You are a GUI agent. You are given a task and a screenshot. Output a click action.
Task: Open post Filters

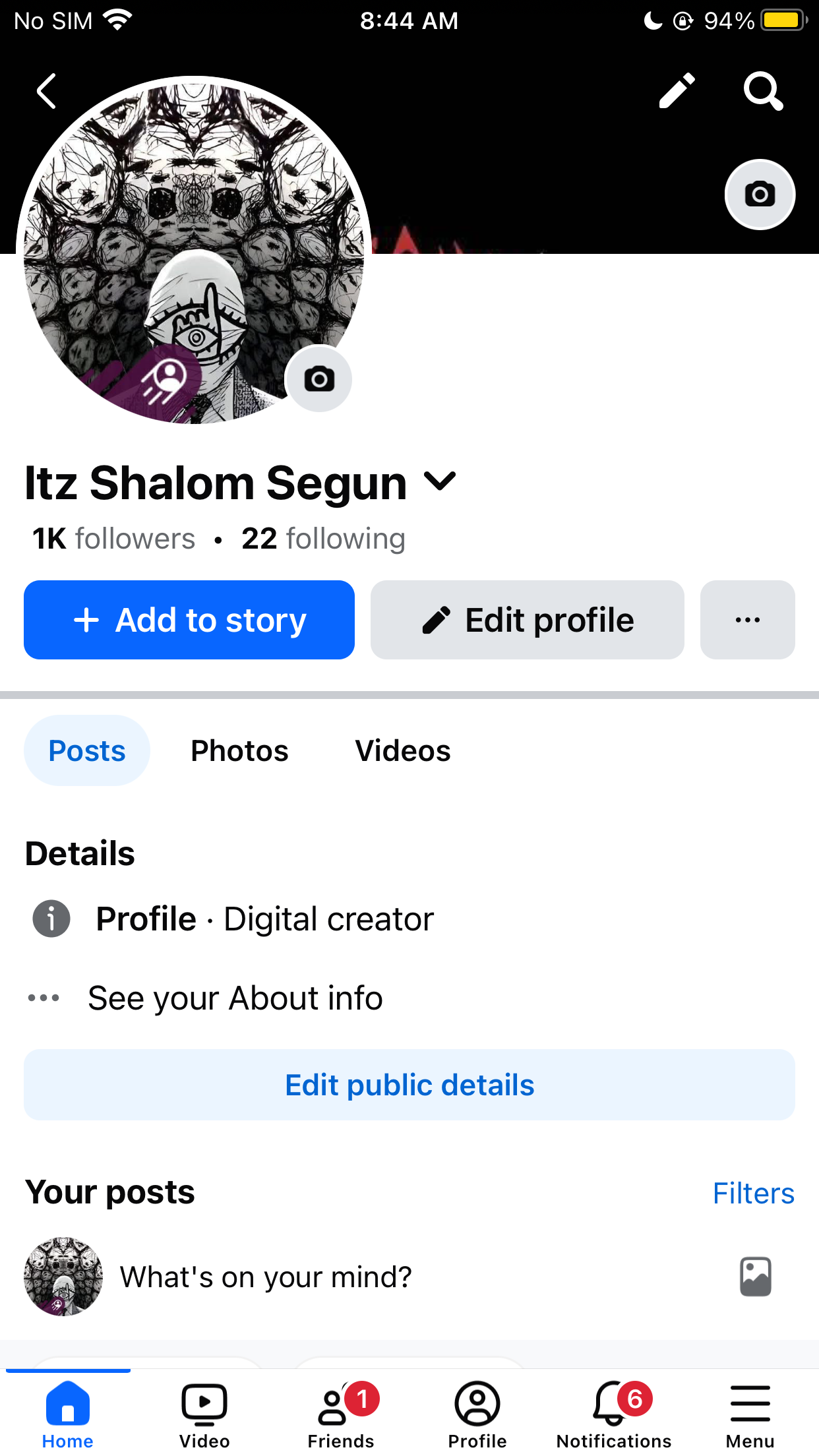754,1194
